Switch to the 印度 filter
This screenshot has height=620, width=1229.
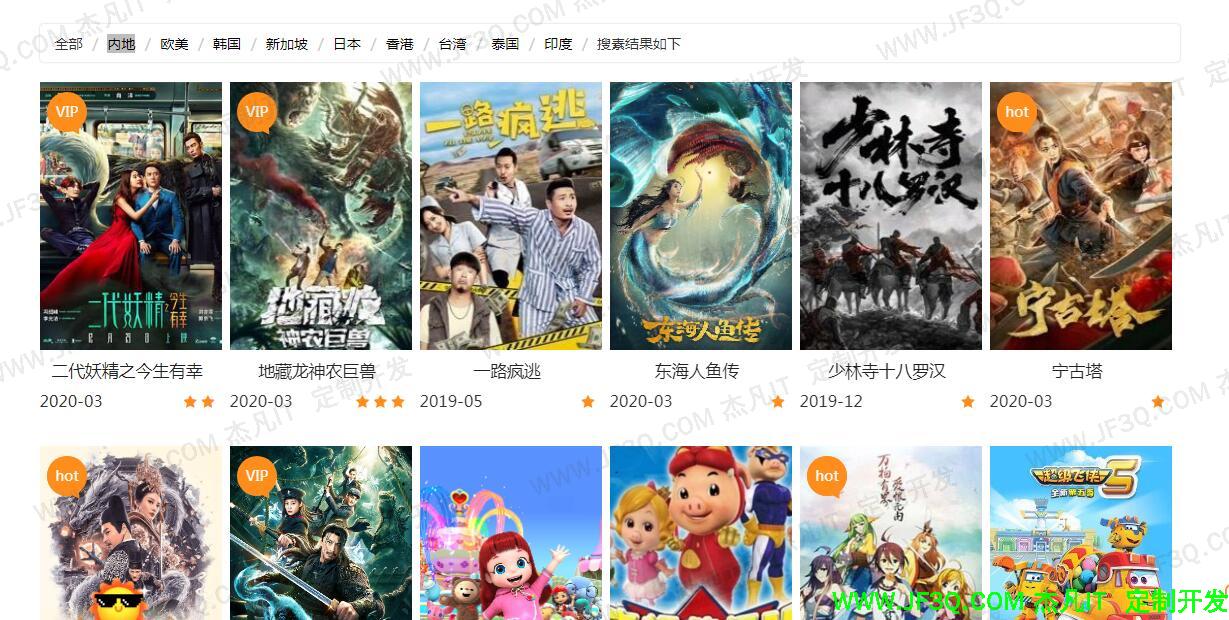click(558, 44)
